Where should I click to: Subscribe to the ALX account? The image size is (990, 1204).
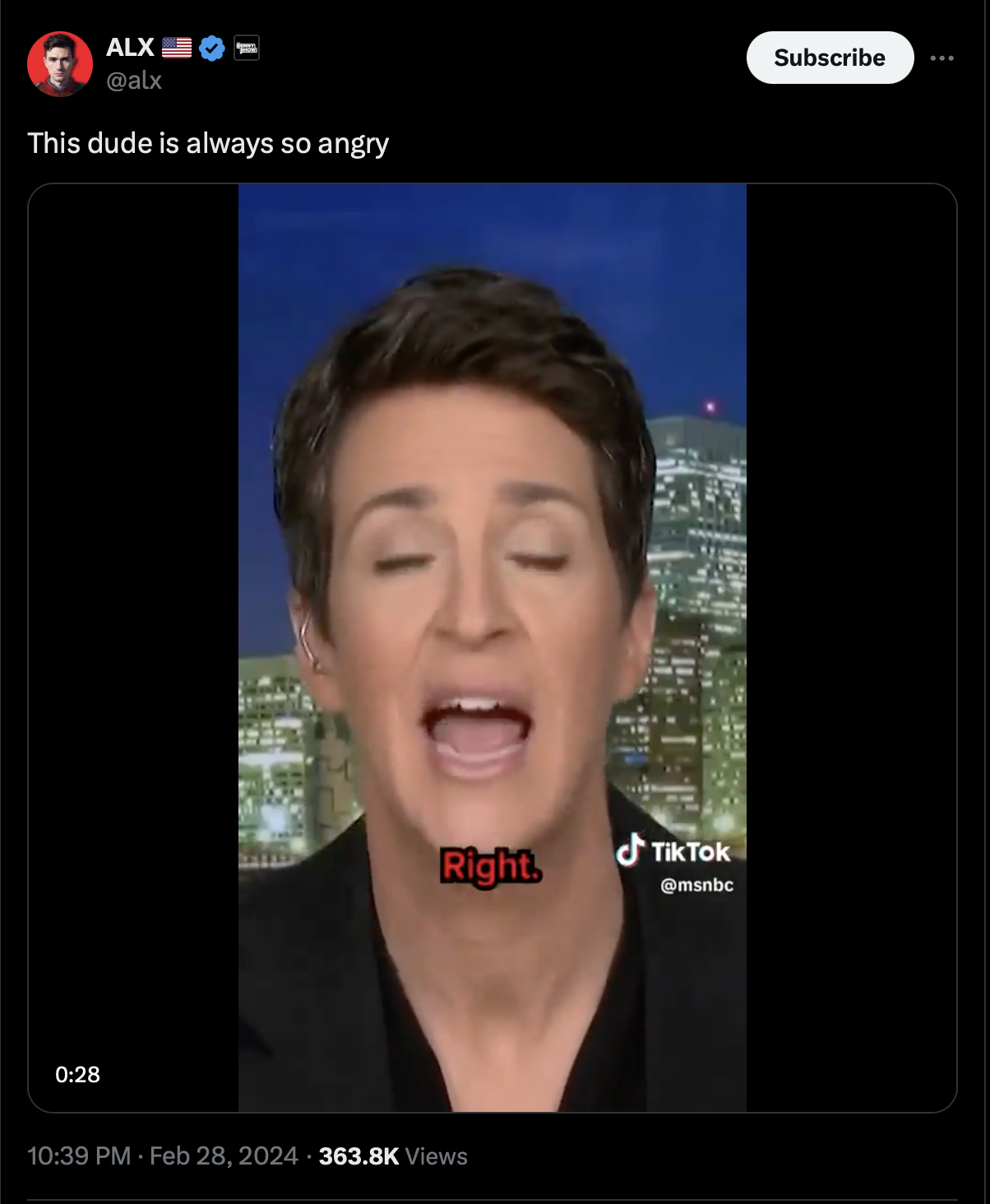(829, 58)
